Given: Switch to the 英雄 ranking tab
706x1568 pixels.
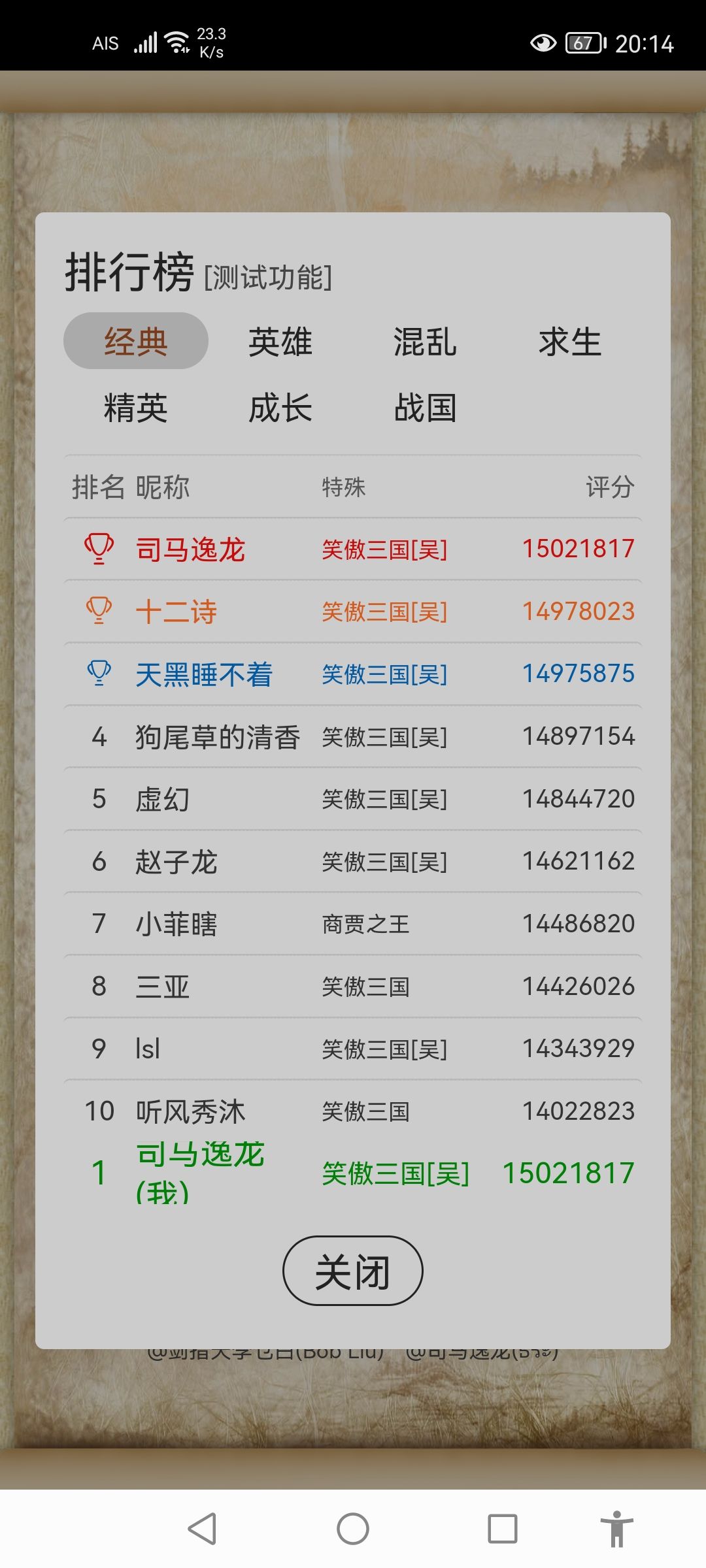Looking at the screenshot, I should 280,342.
